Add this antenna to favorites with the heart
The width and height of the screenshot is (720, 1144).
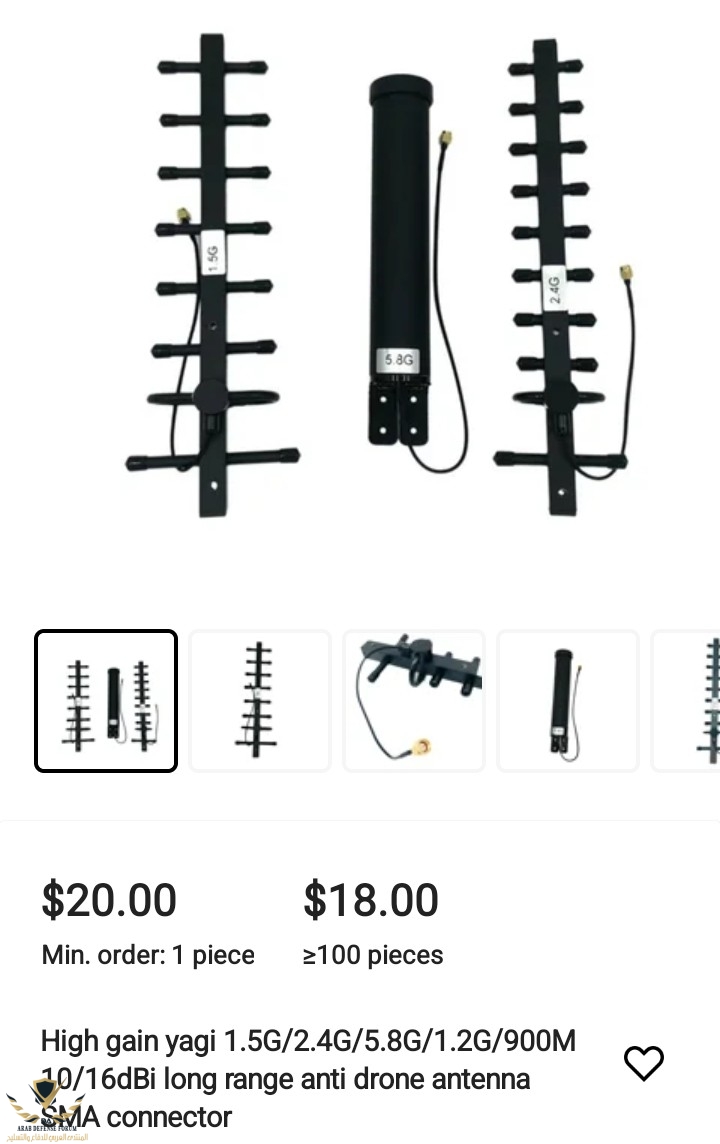pyautogui.click(x=643, y=1062)
